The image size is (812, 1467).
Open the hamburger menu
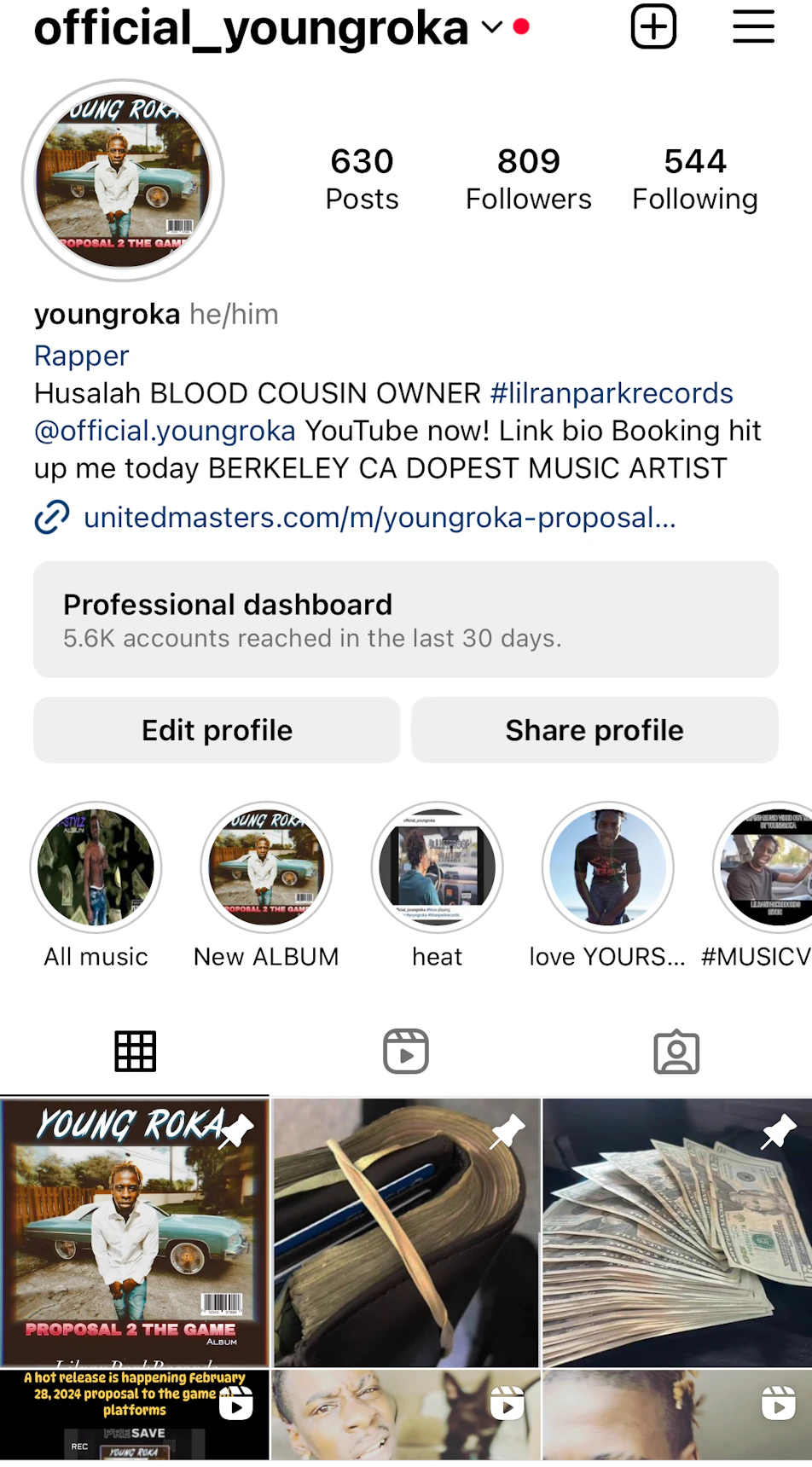(753, 26)
